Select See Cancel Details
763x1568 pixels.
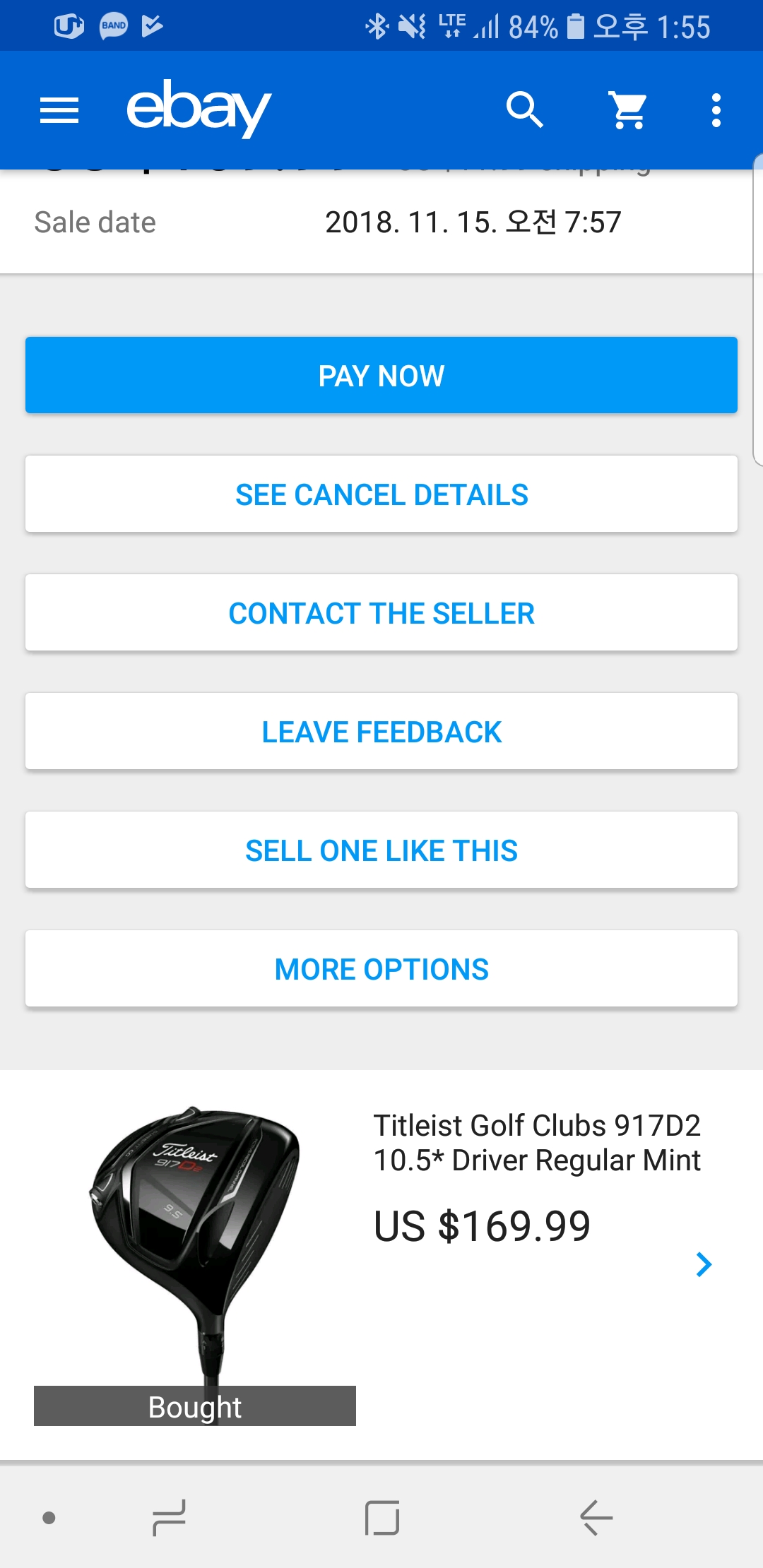coord(381,494)
